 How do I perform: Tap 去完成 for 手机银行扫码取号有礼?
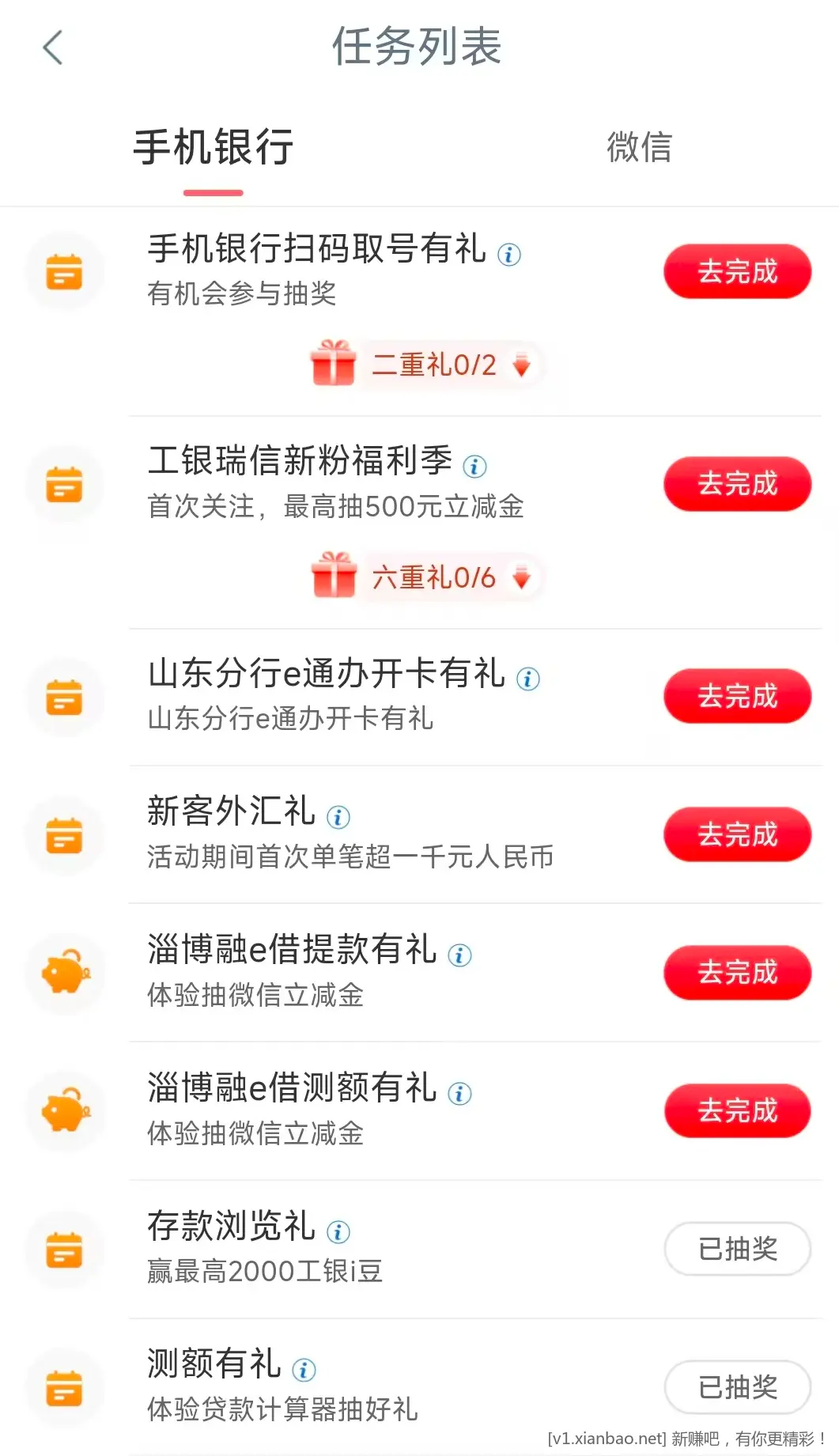(x=736, y=271)
